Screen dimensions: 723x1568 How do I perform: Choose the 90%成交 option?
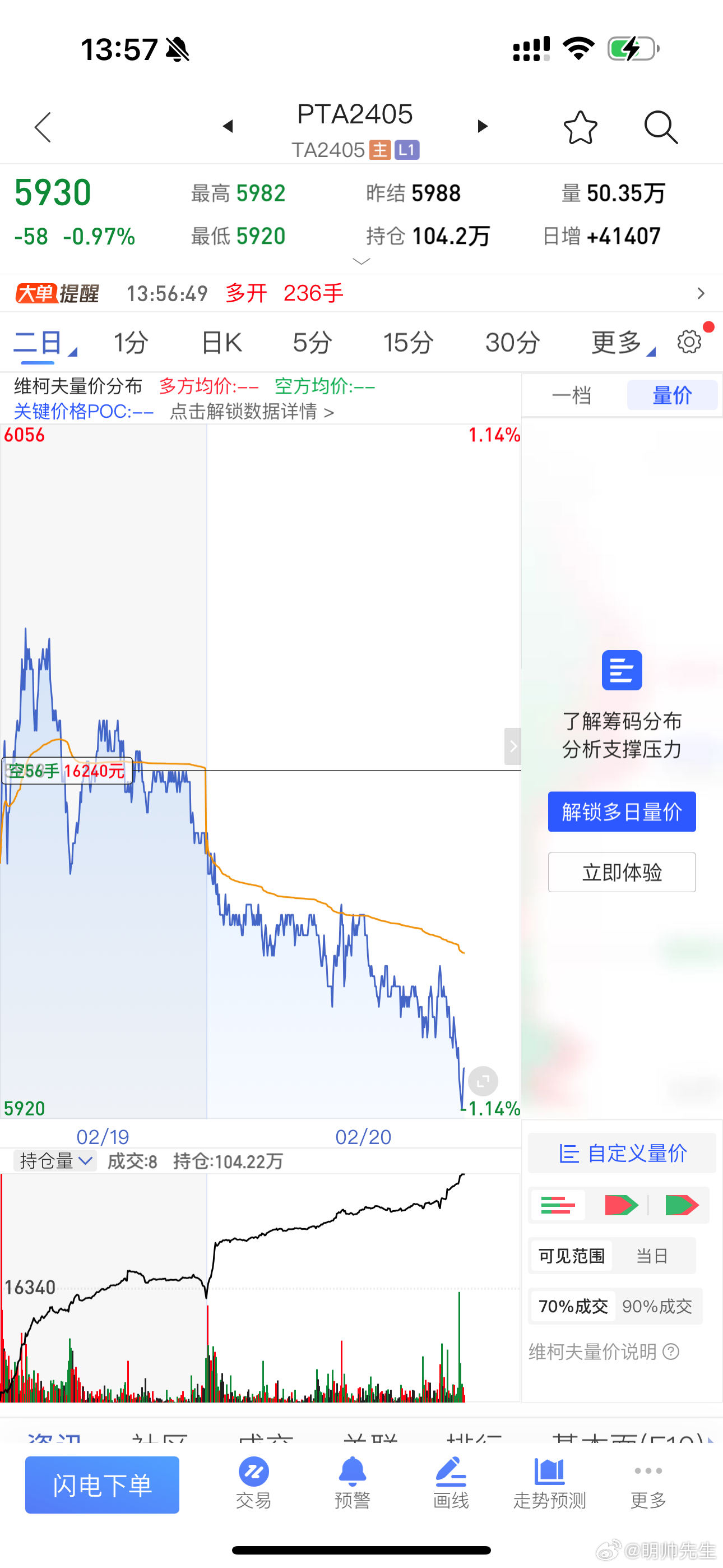657,1306
